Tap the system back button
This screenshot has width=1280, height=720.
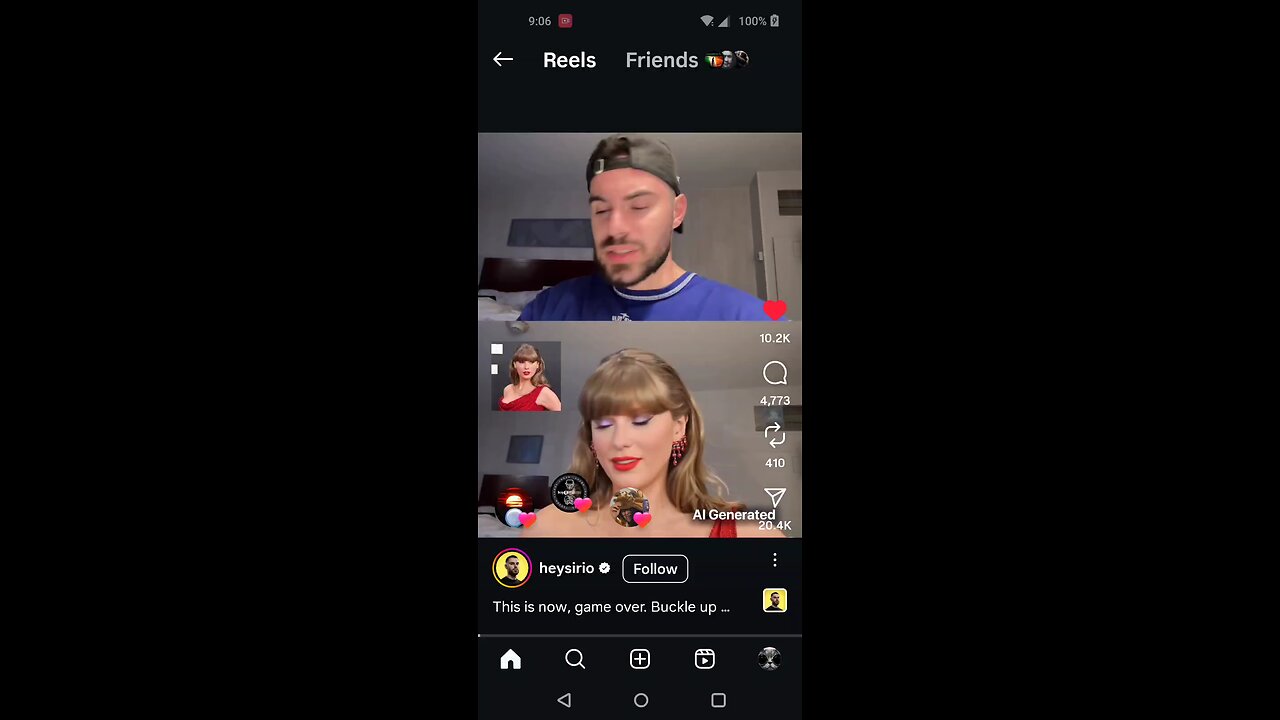[564, 701]
